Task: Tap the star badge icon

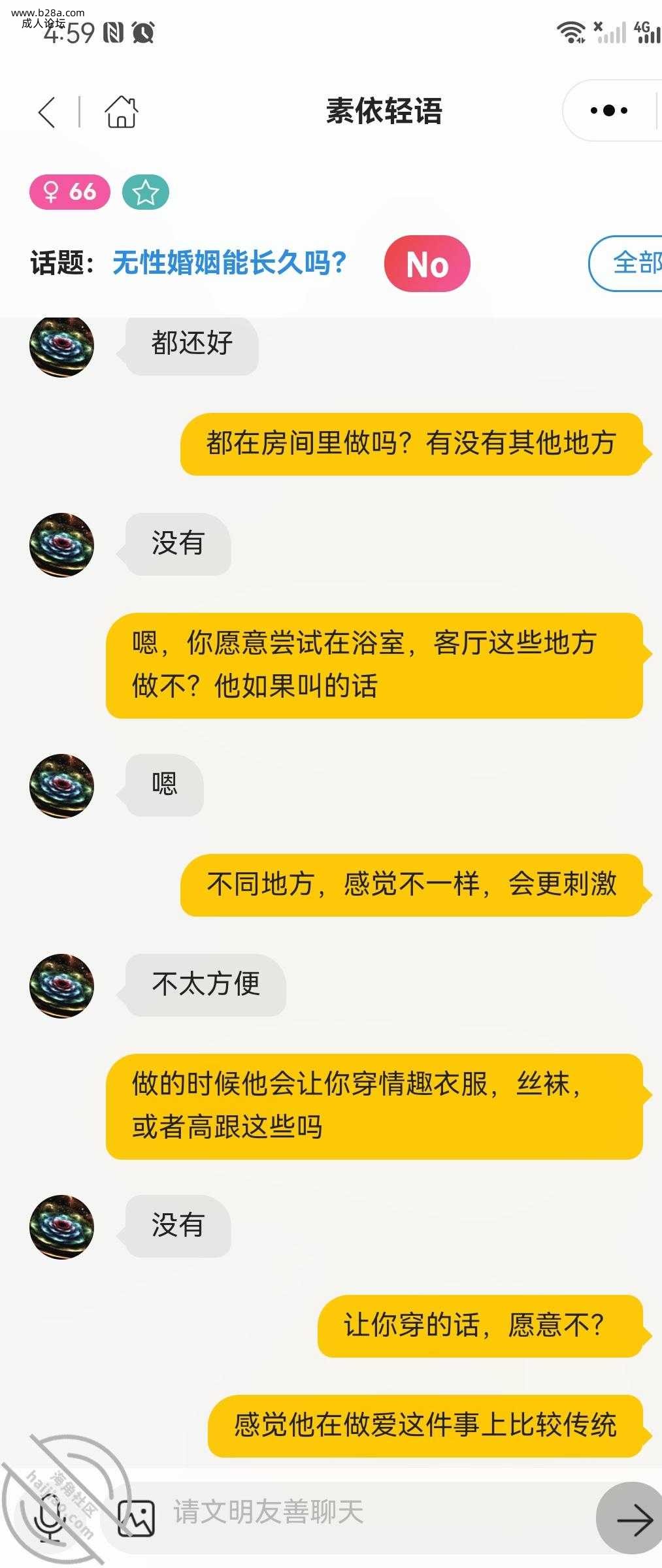Action: click(x=145, y=193)
